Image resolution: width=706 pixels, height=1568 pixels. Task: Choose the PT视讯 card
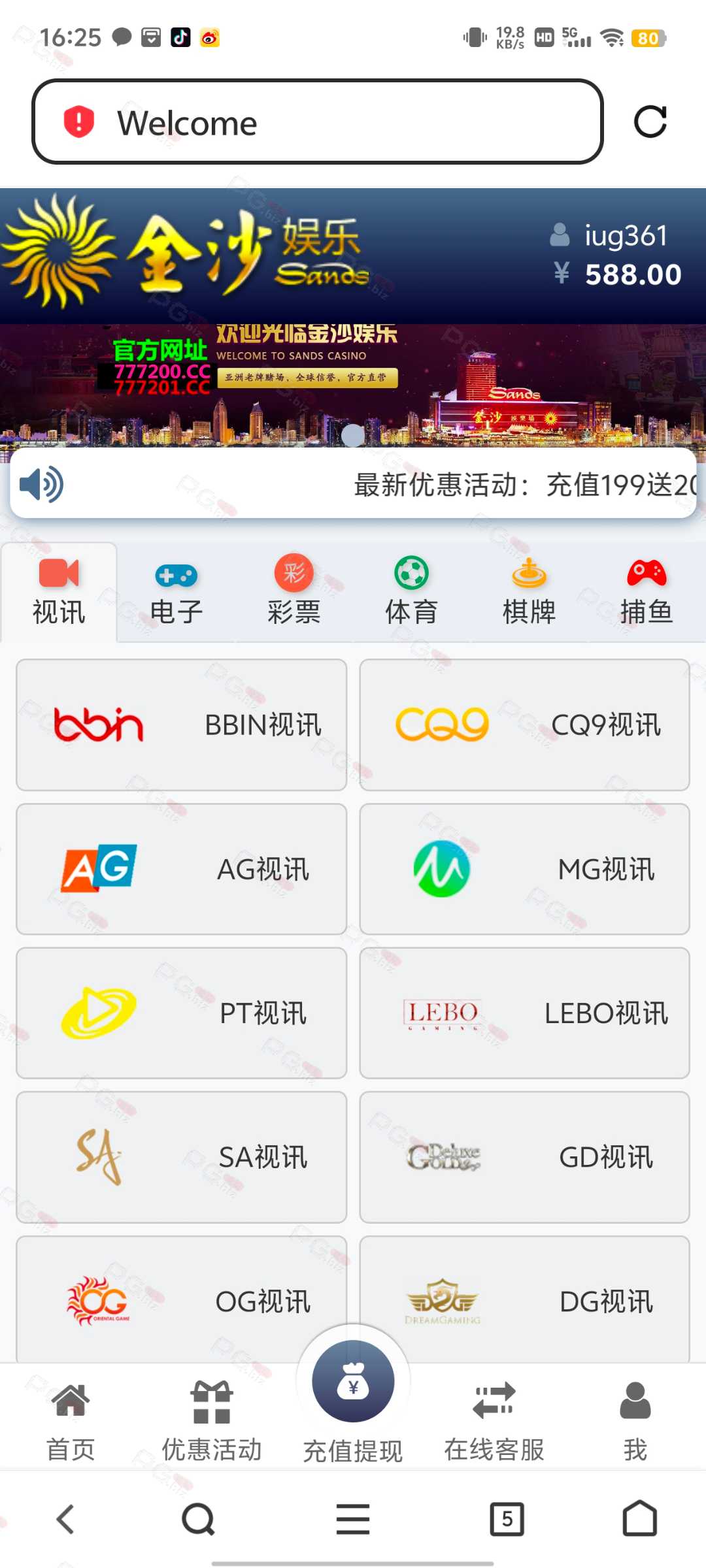(x=181, y=1013)
